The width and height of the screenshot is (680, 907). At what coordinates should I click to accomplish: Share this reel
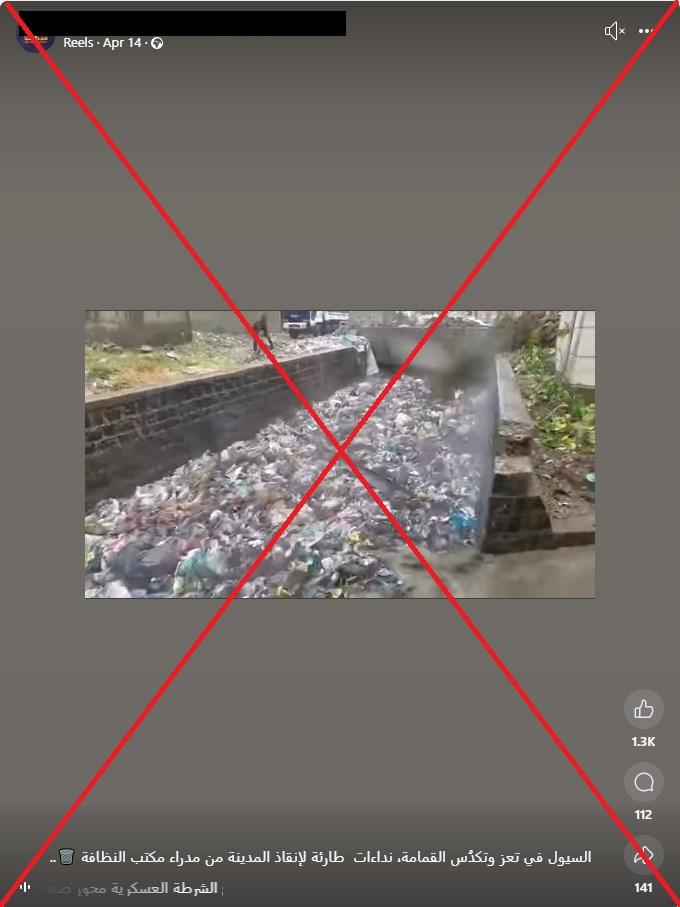643,854
